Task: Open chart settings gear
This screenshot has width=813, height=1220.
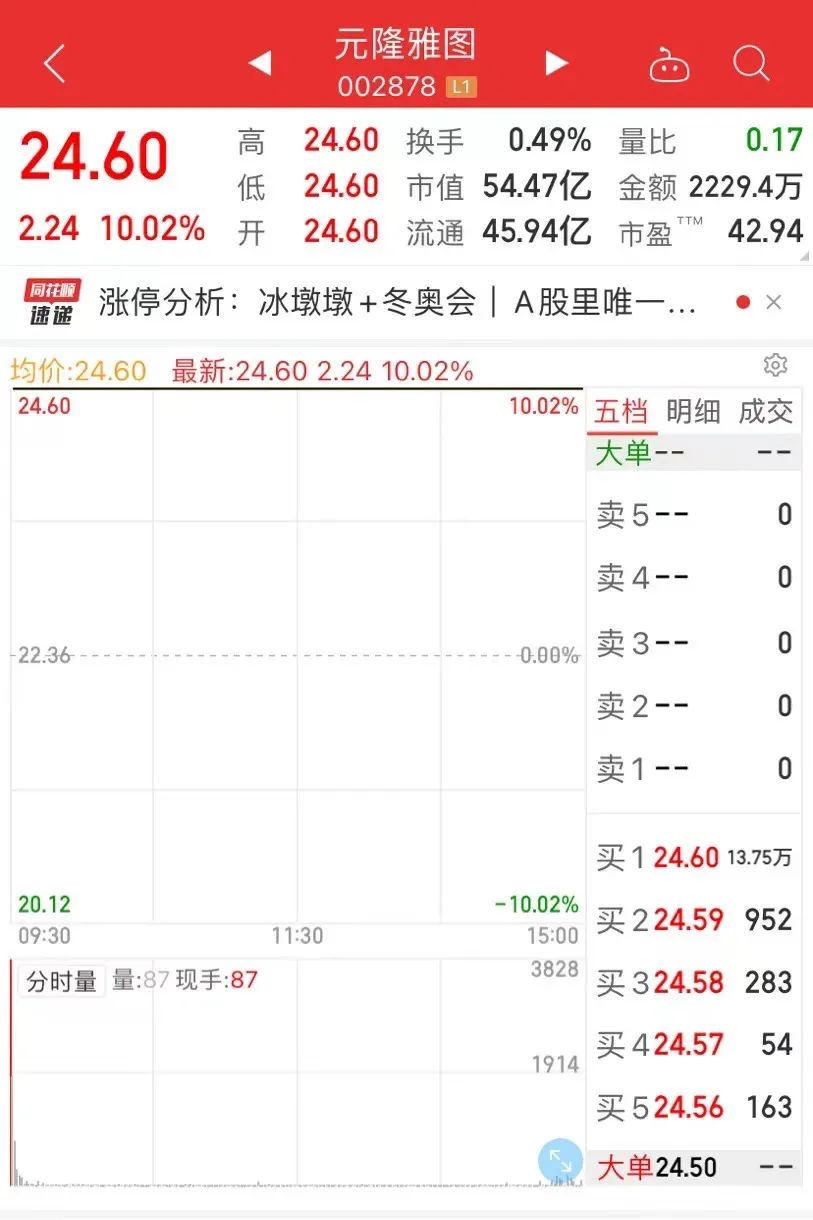Action: 775,365
